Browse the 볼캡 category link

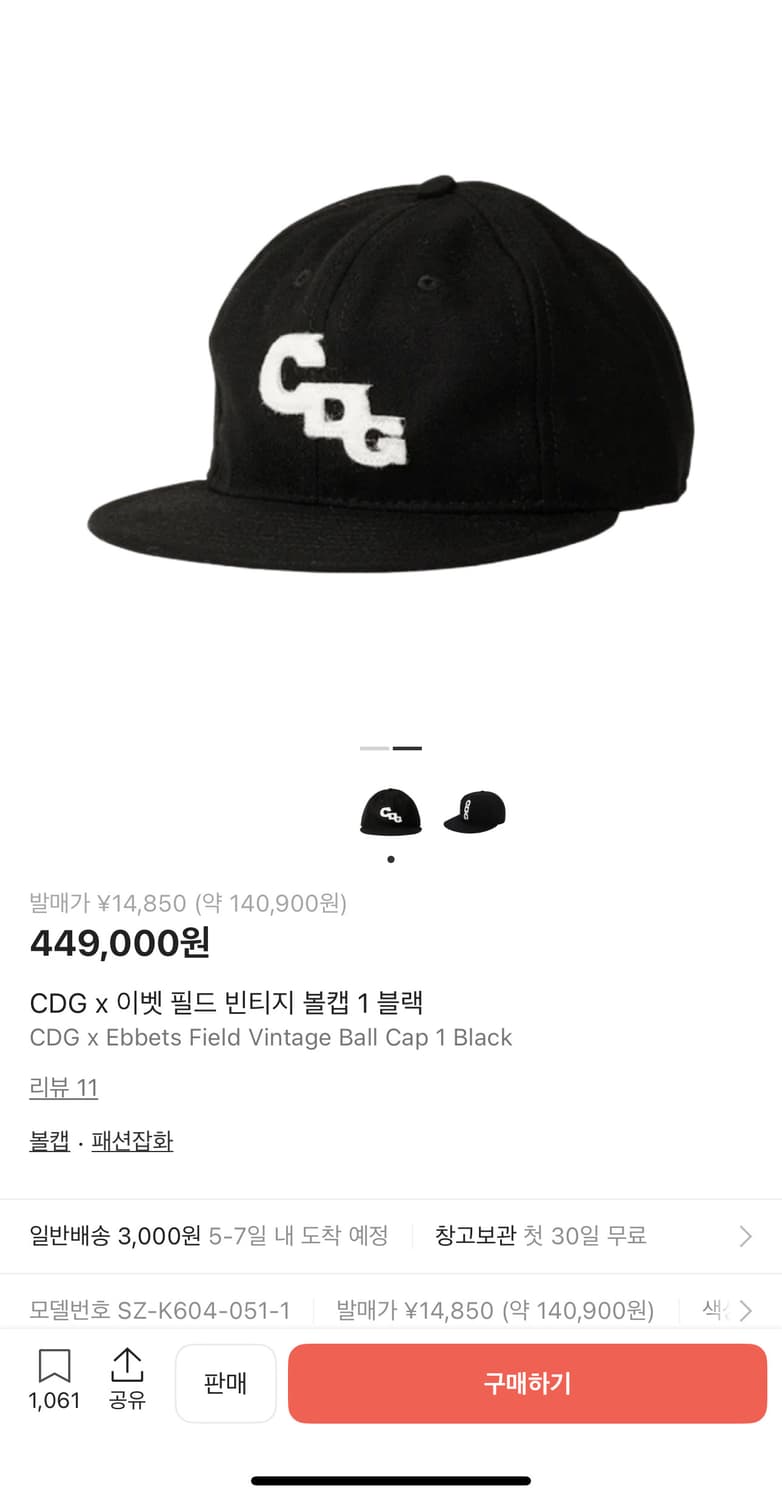click(48, 1141)
